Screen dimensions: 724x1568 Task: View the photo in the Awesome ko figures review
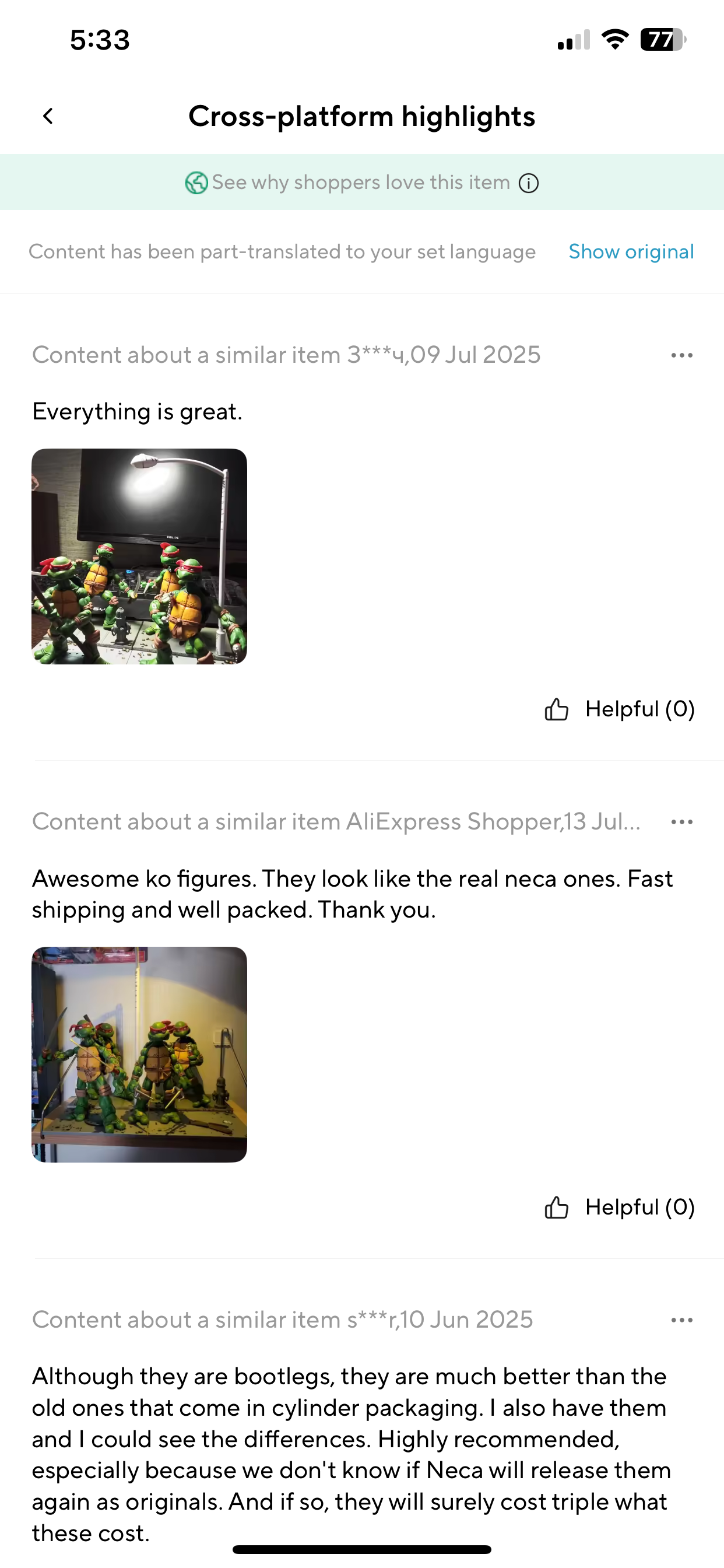[139, 1054]
